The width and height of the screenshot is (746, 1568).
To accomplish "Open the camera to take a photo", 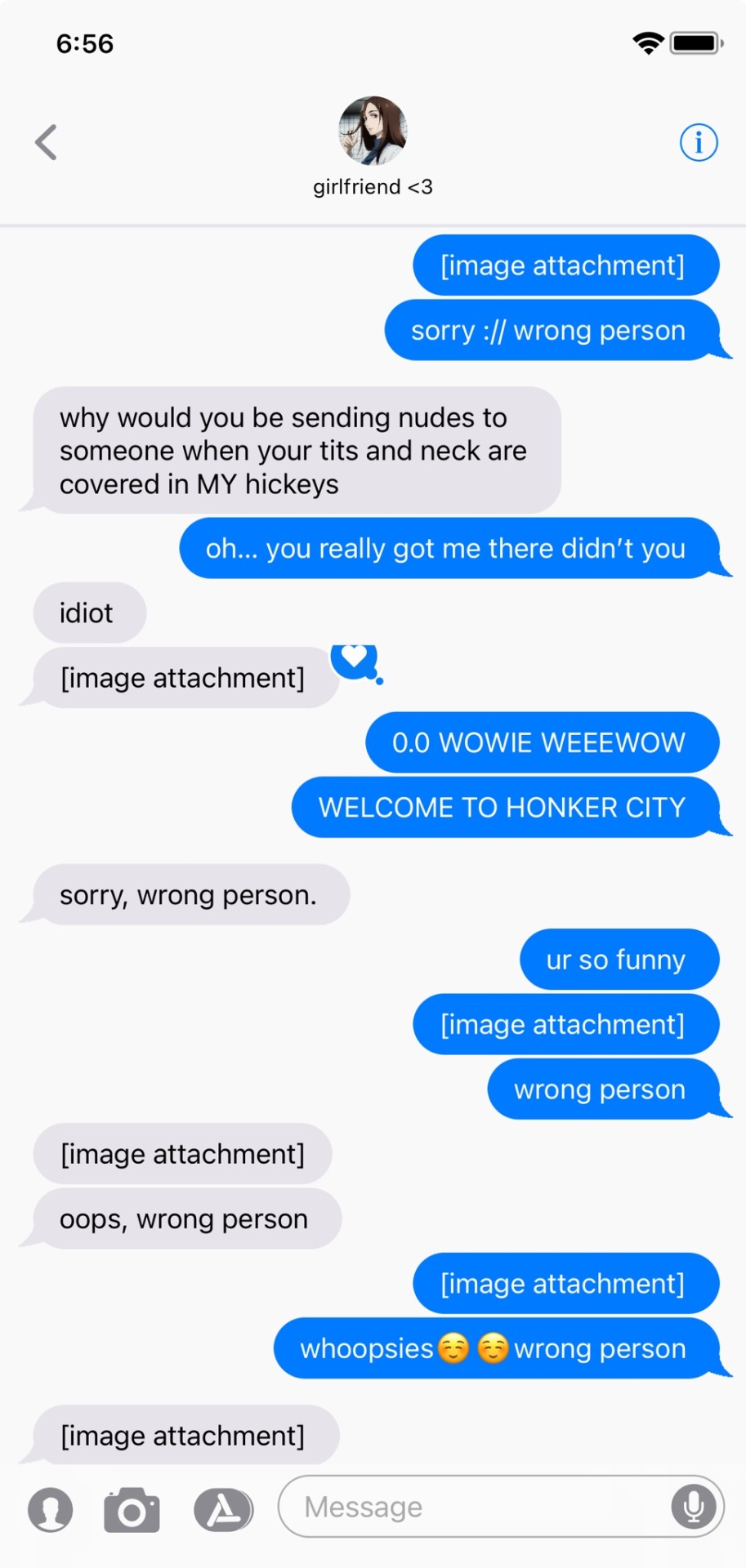I will [132, 1510].
